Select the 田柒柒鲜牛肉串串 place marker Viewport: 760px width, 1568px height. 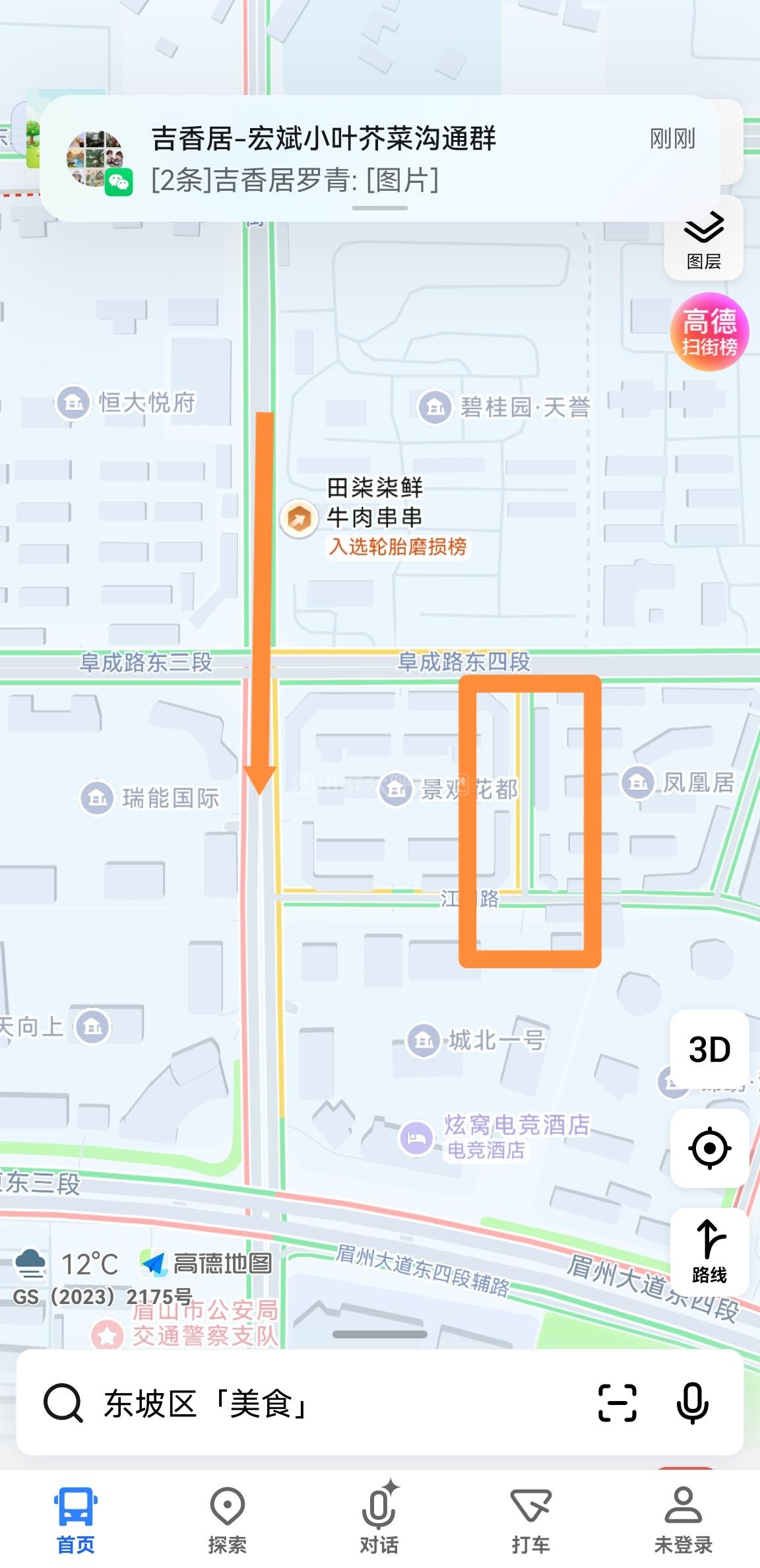pos(300,519)
